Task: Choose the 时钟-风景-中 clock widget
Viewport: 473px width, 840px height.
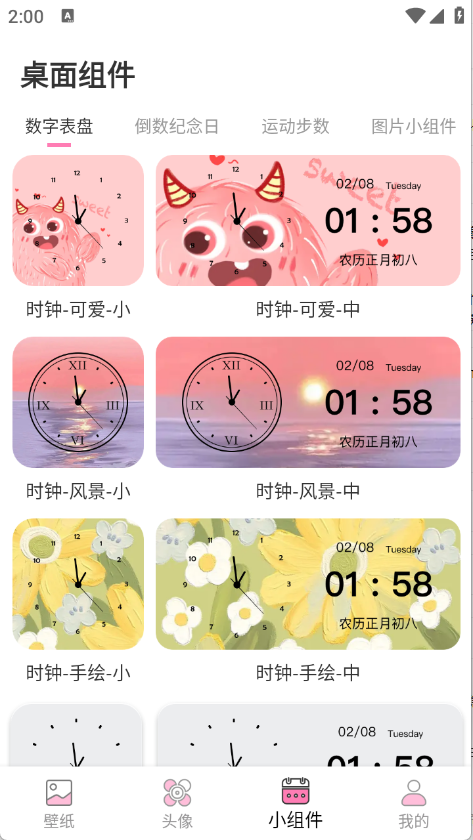Action: [x=308, y=402]
